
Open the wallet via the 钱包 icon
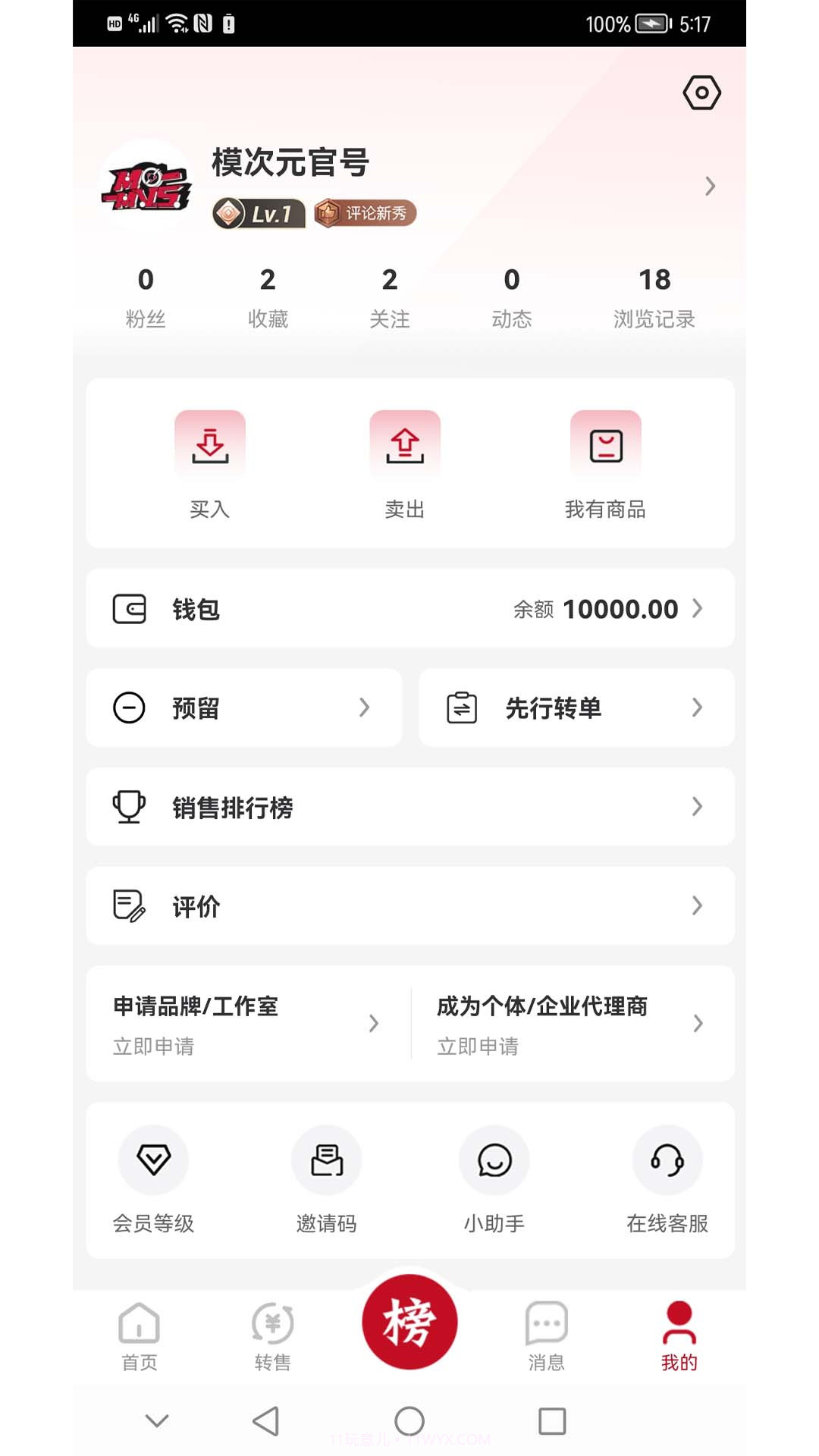pos(131,608)
